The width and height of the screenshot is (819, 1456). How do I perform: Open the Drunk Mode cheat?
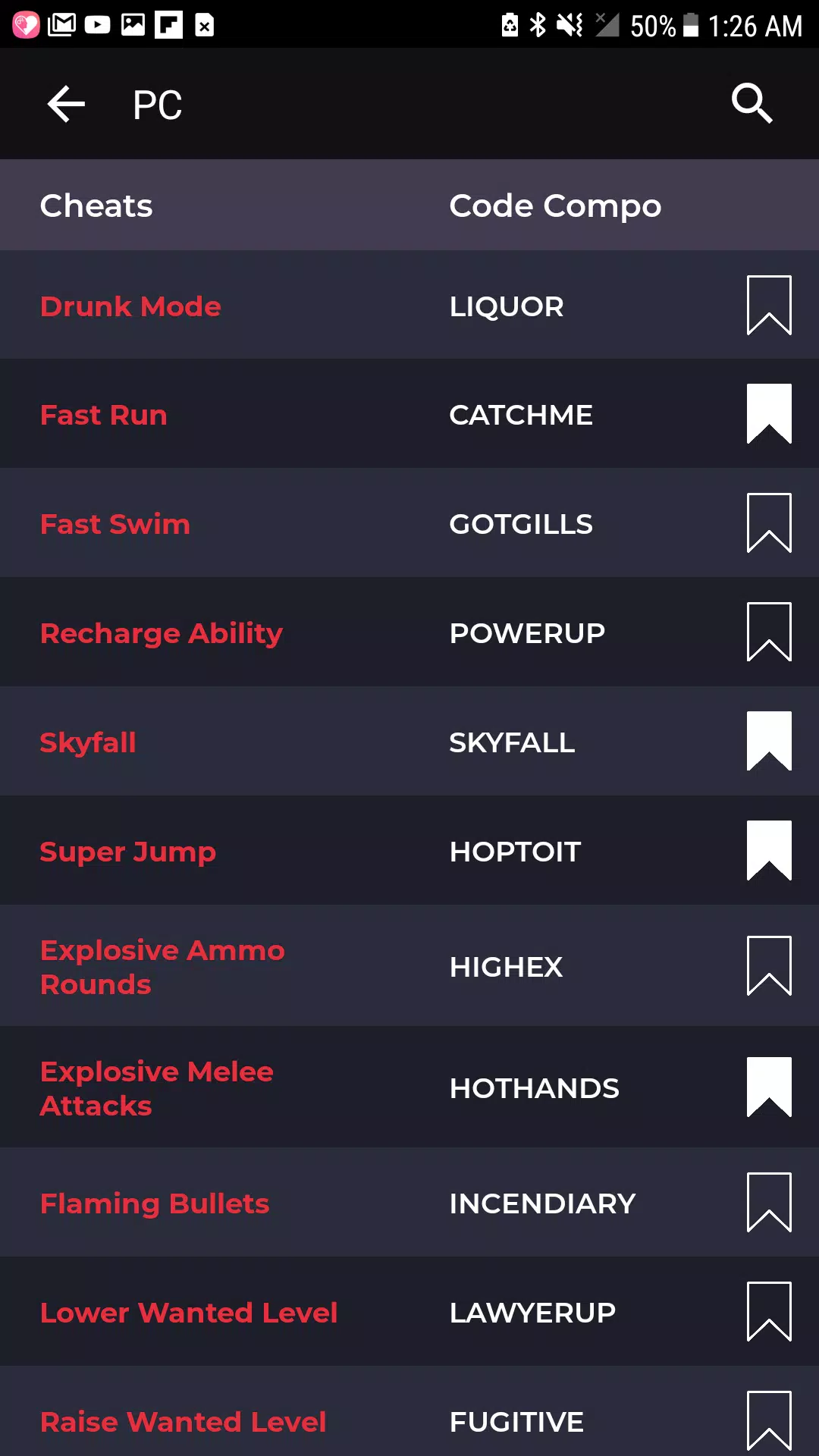point(130,306)
